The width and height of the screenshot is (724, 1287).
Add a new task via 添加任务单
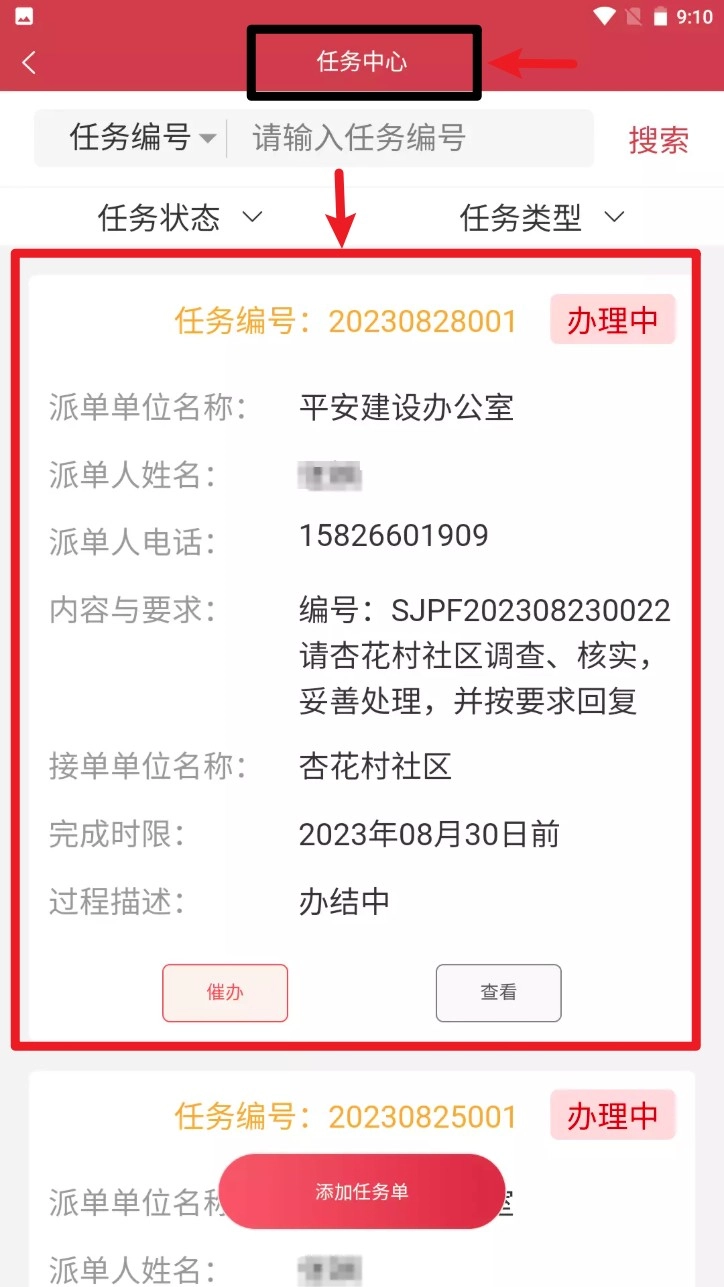[x=362, y=1192]
